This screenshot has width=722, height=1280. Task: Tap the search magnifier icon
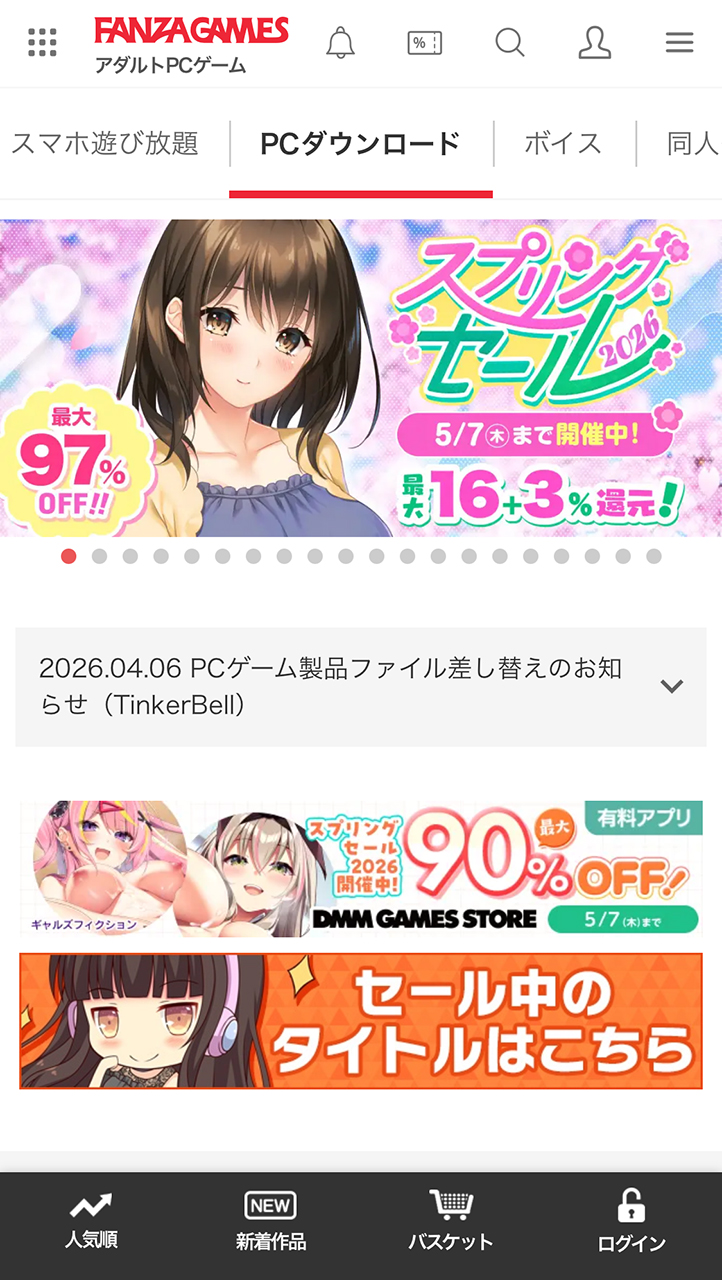click(x=510, y=43)
